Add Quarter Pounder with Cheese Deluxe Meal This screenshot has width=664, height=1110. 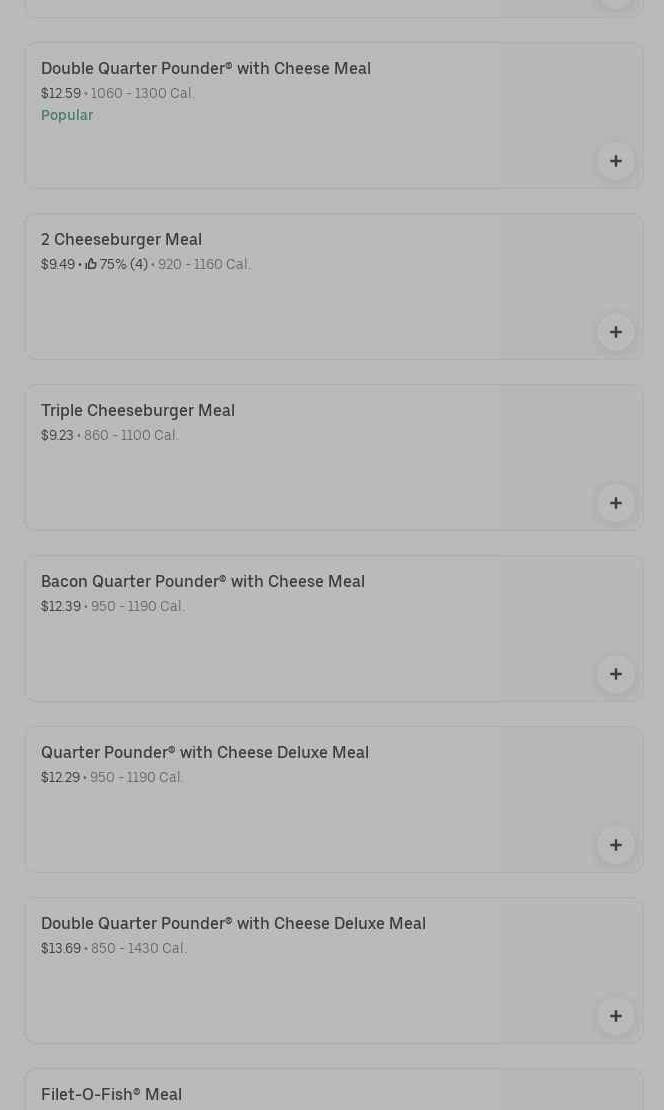point(616,845)
